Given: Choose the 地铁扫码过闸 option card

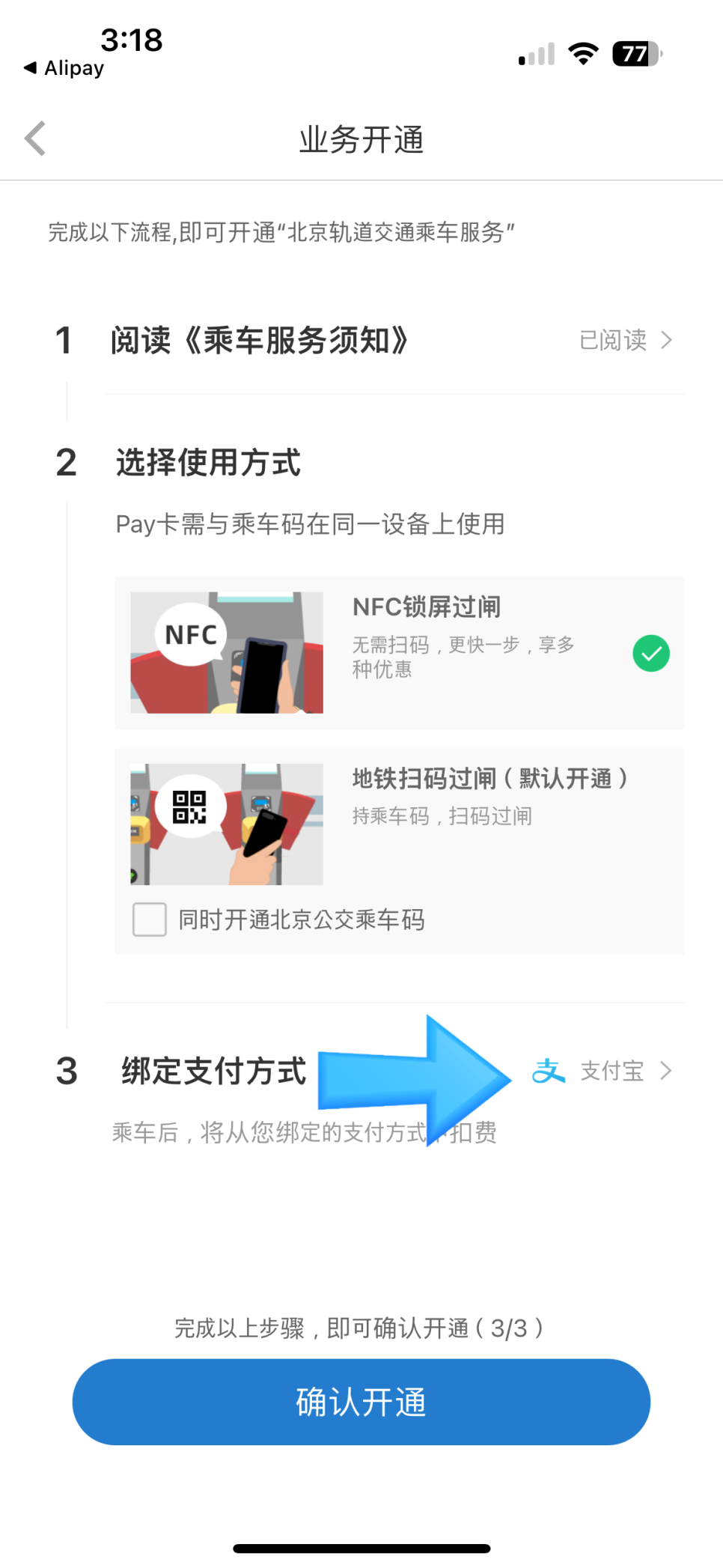Looking at the screenshot, I should click(x=400, y=823).
